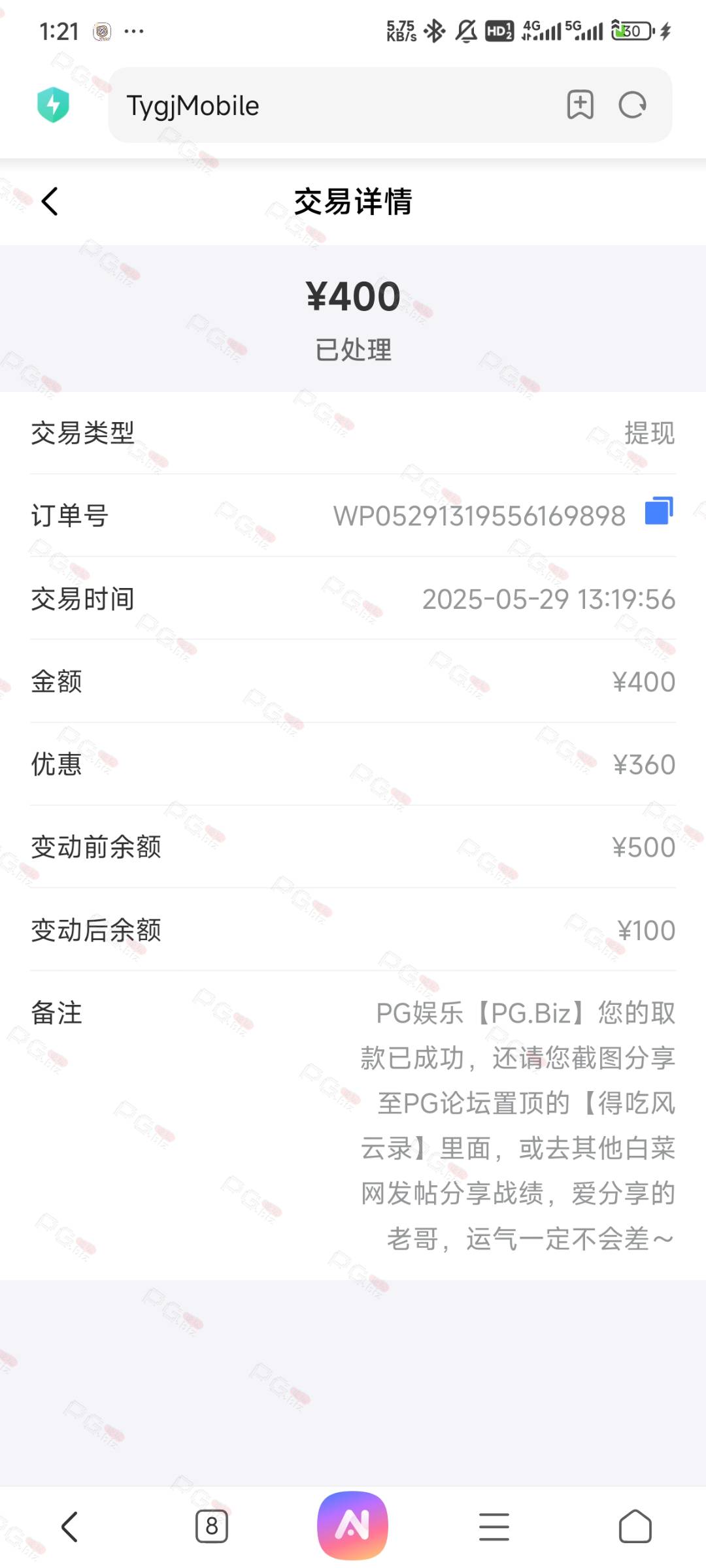The image size is (706, 1568).
Task: Add this page to bookmarks
Action: (x=580, y=105)
